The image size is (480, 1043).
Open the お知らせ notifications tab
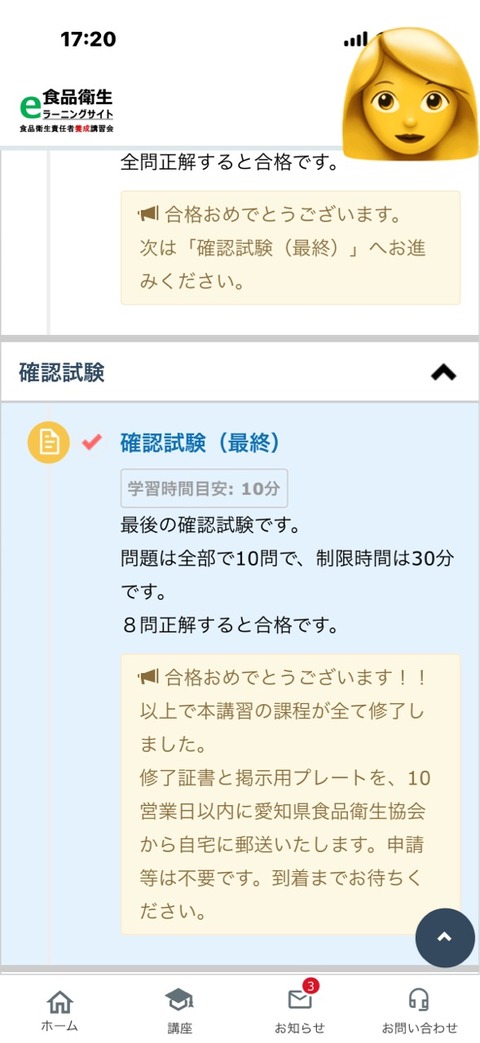[300, 1009]
